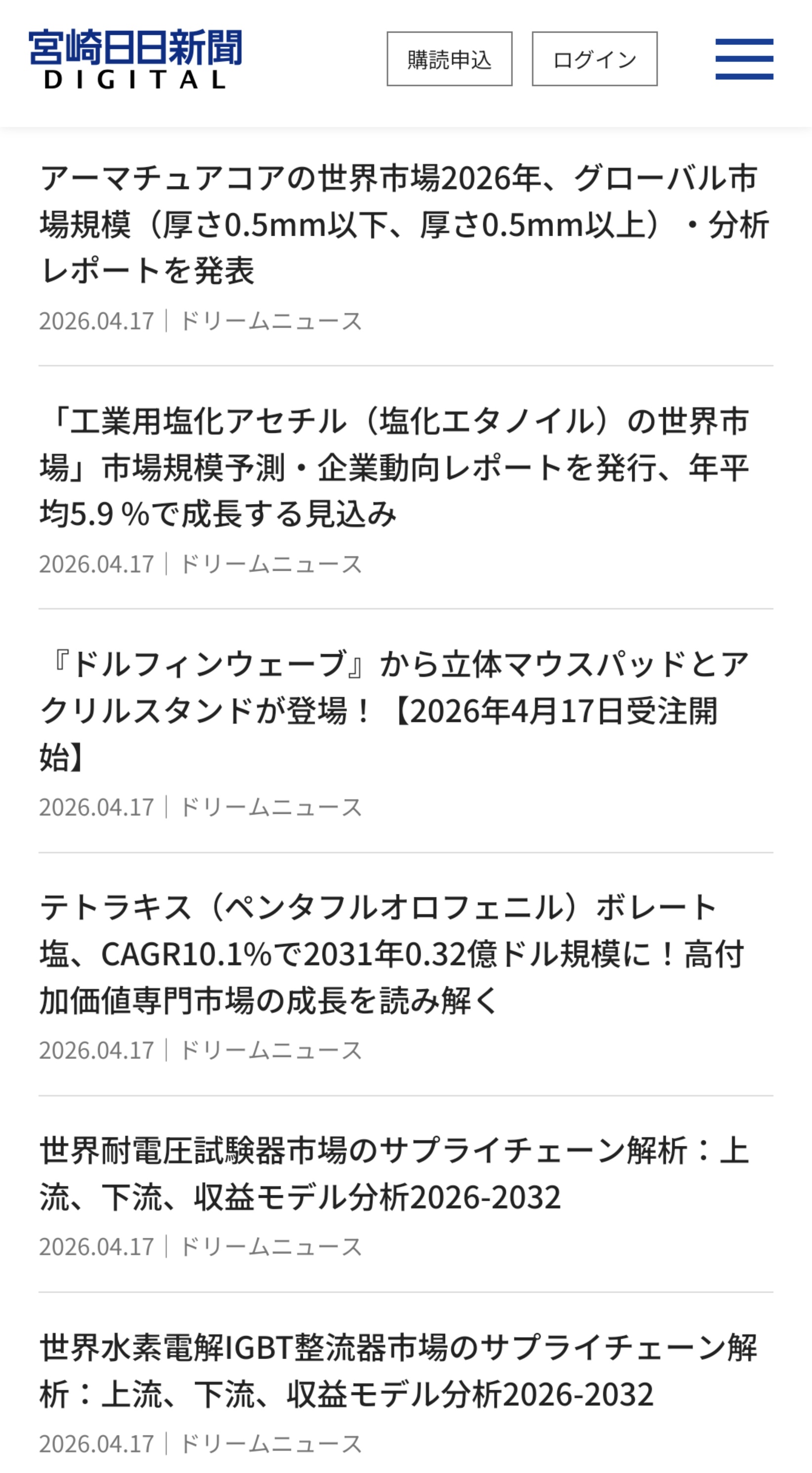The width and height of the screenshot is (812, 1473).
Task: Tap the ログイン login button
Action: point(594,59)
